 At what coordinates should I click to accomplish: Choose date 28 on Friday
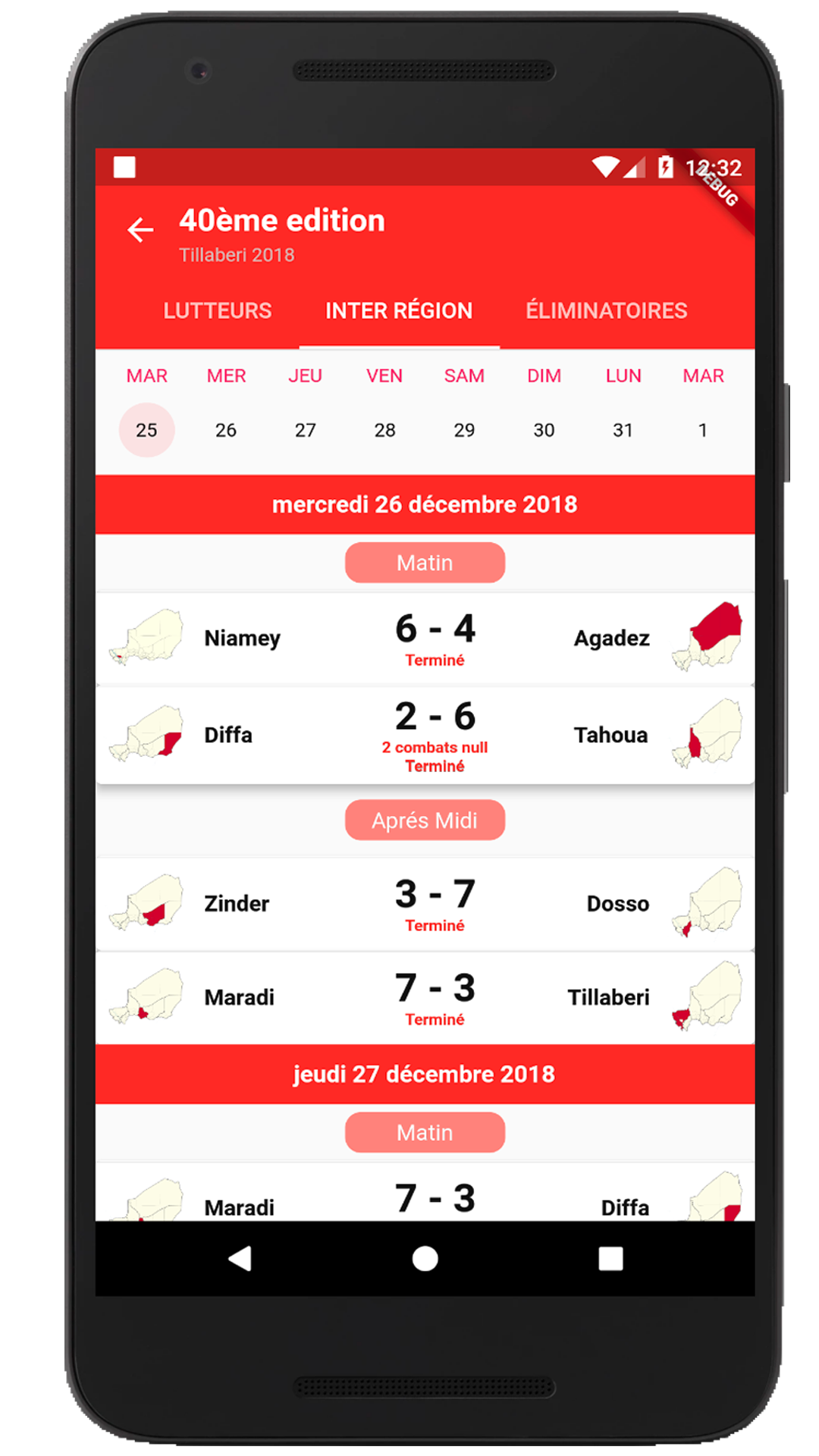pos(384,431)
